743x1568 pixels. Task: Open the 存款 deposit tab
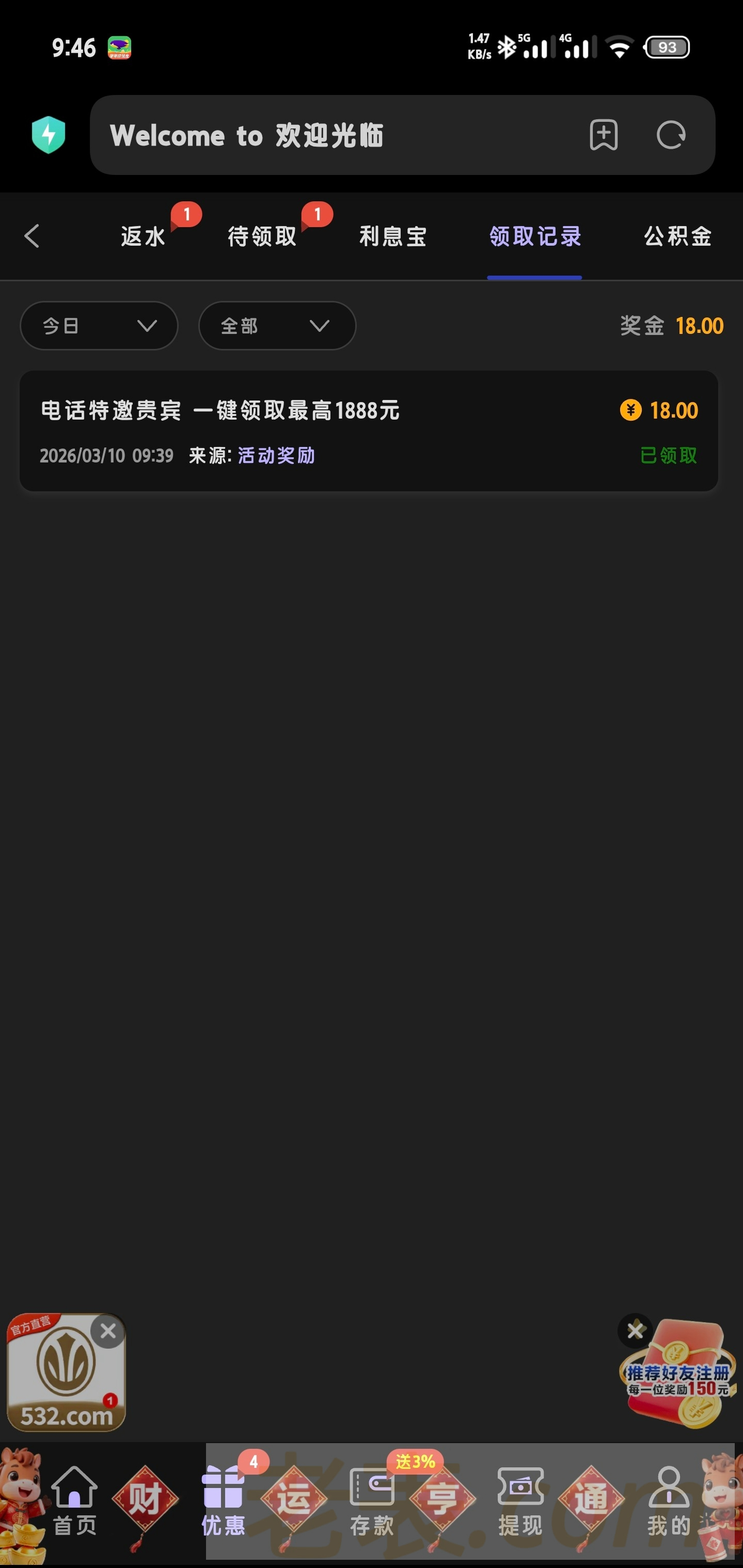point(372,1500)
